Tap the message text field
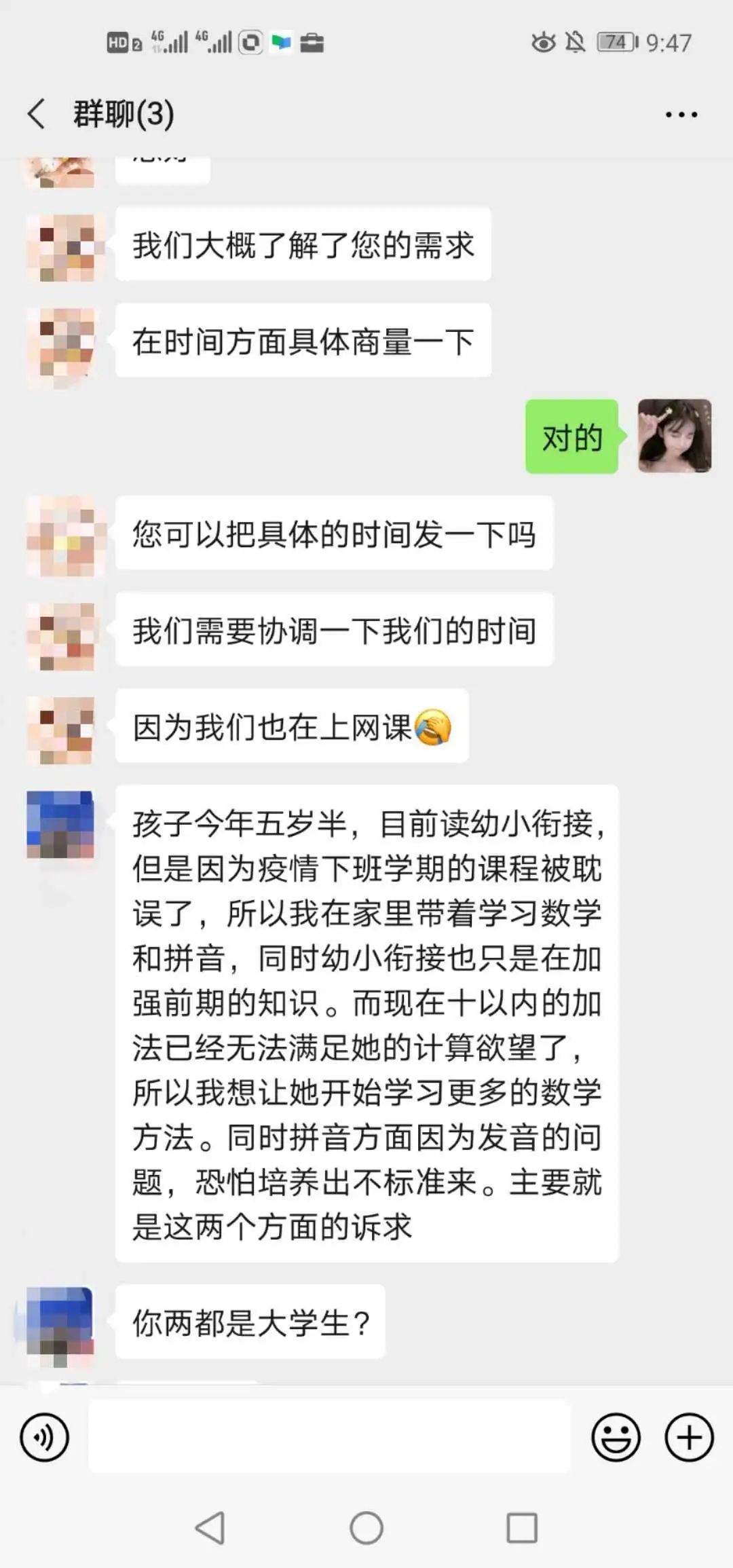Image resolution: width=733 pixels, height=1568 pixels. coord(329,1436)
